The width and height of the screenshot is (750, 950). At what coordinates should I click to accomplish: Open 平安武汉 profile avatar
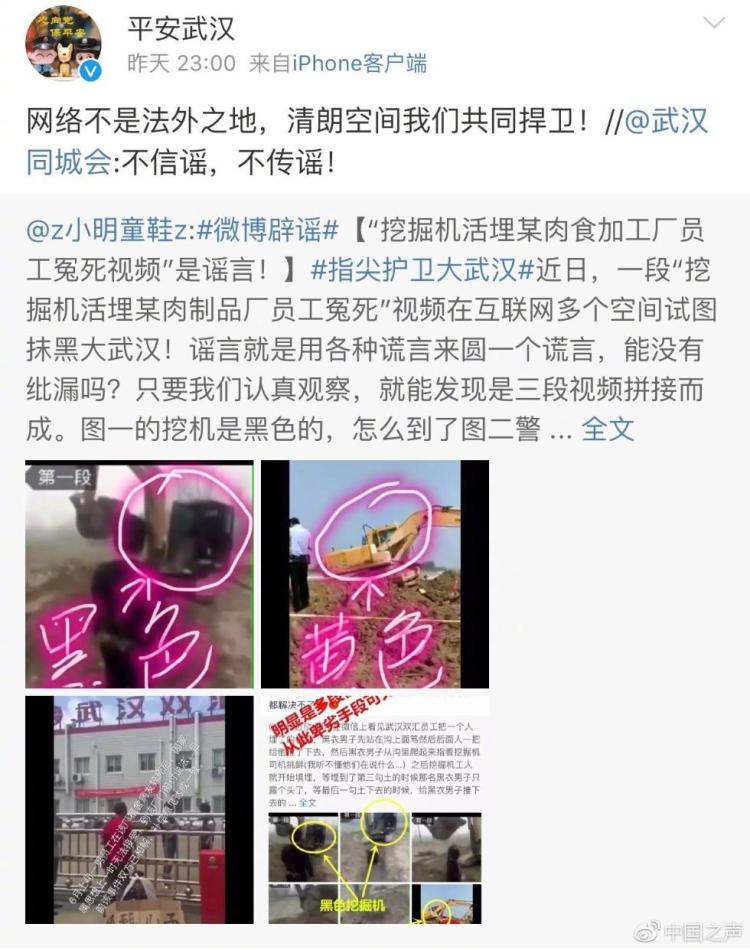click(64, 47)
